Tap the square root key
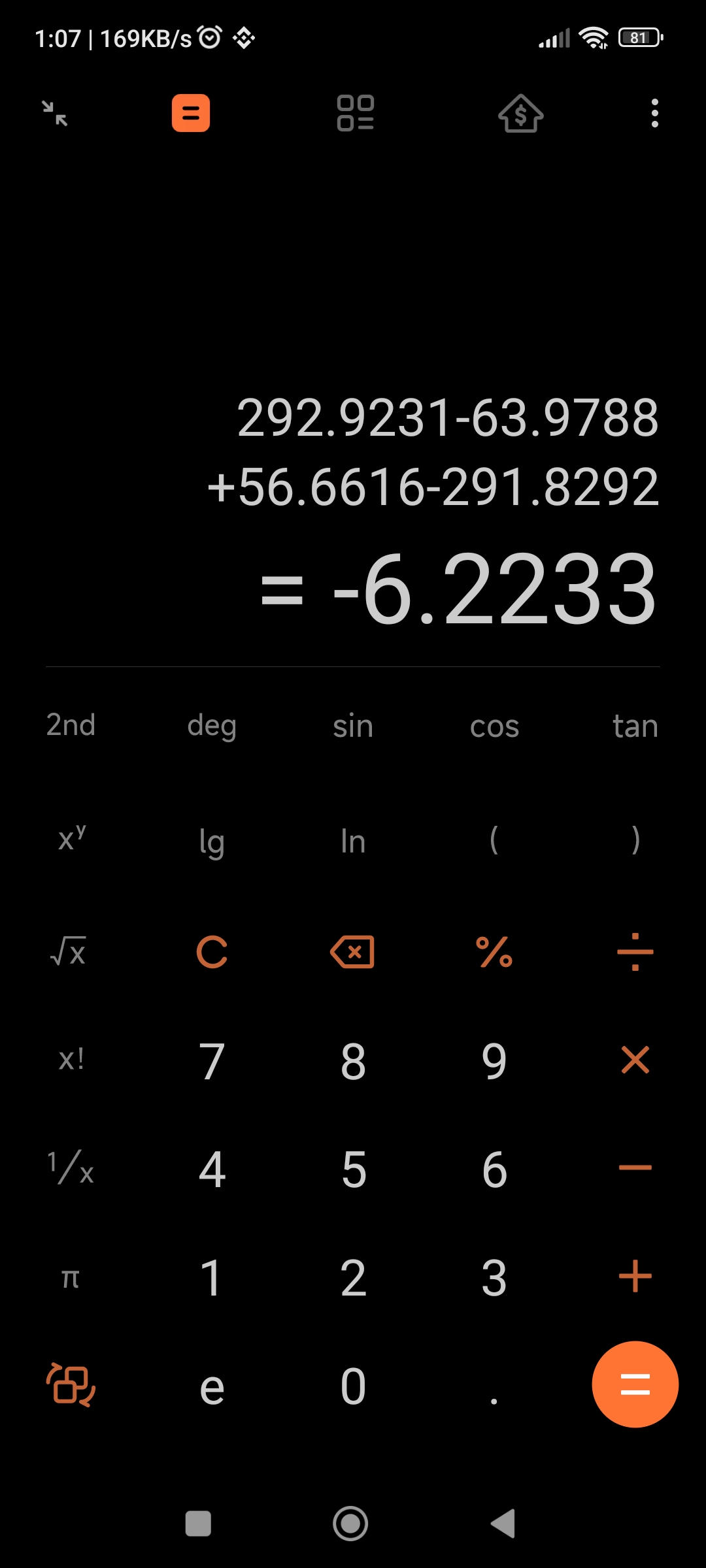The image size is (706, 1568). (69, 951)
